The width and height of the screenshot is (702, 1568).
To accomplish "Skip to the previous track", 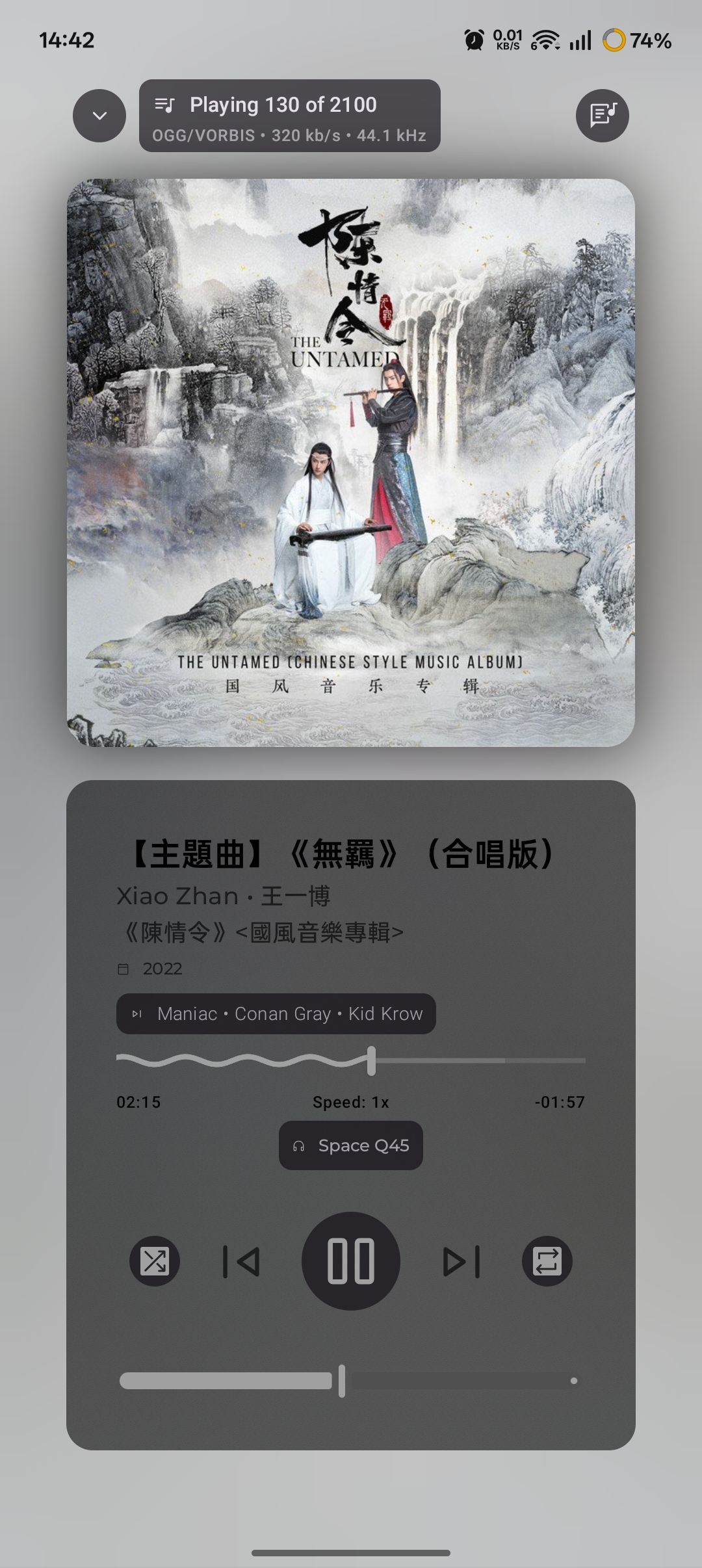I will coord(241,1261).
